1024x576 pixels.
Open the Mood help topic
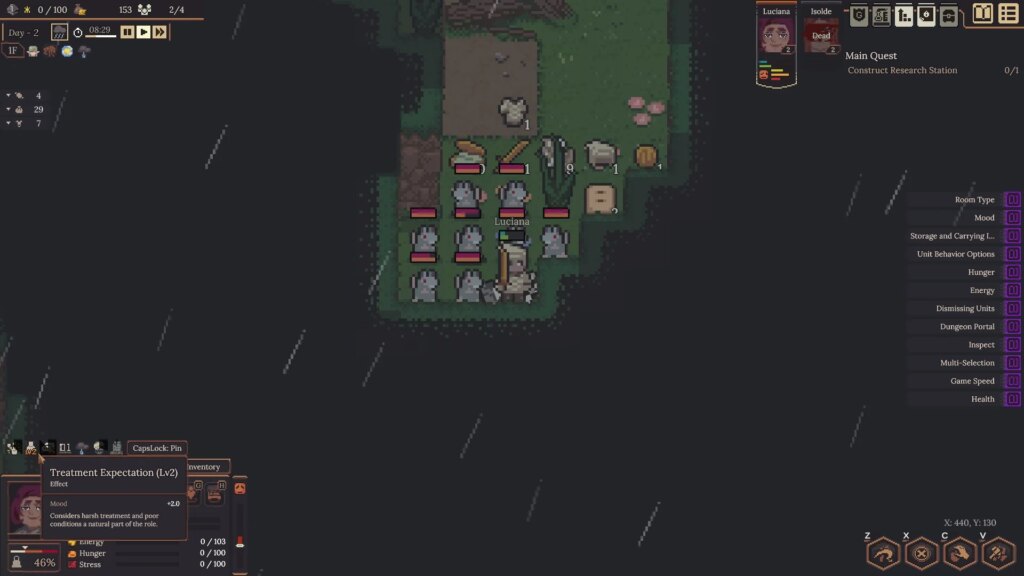(x=965, y=218)
